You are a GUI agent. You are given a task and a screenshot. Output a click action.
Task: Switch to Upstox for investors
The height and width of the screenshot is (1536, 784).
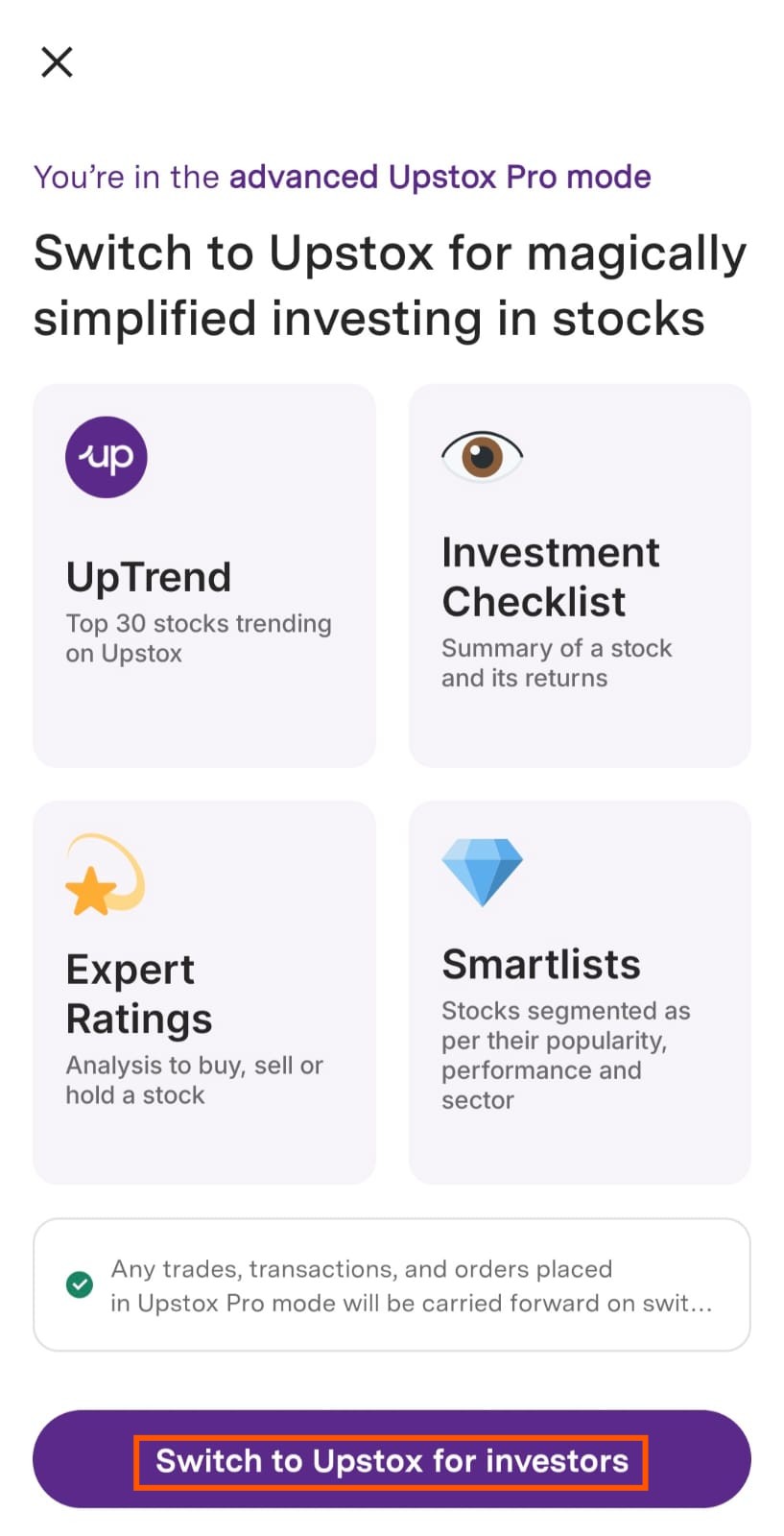[392, 1459]
